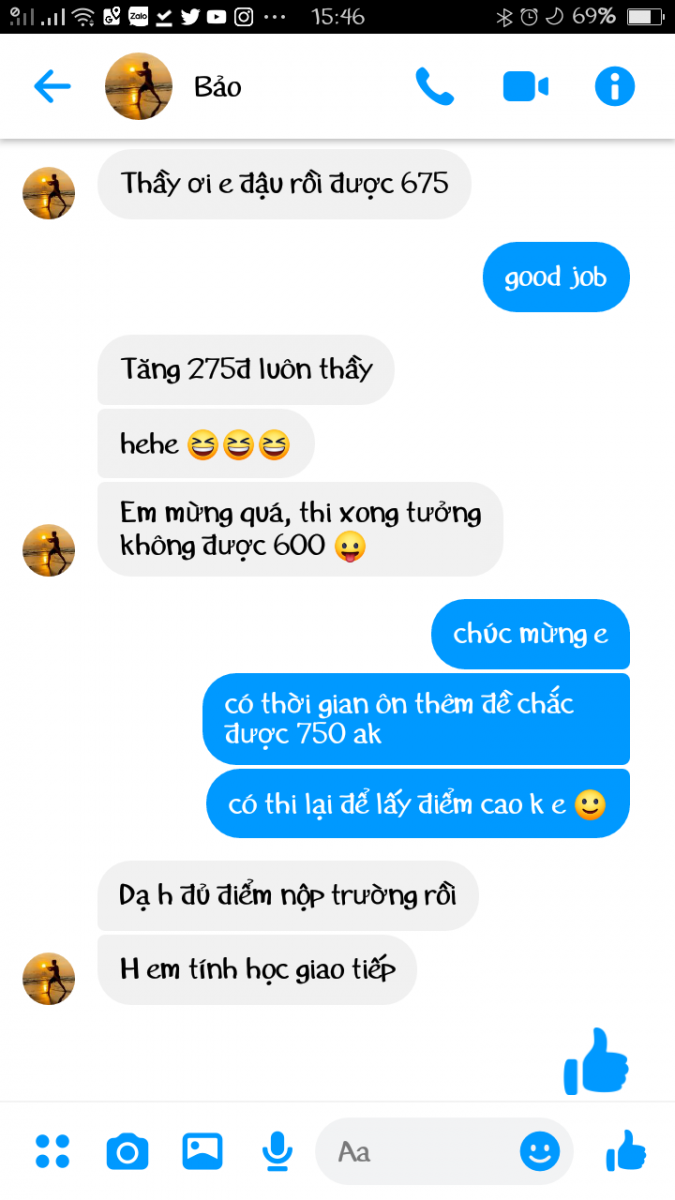Go back to the chat list
The height and width of the screenshot is (1200, 675).
(52, 87)
